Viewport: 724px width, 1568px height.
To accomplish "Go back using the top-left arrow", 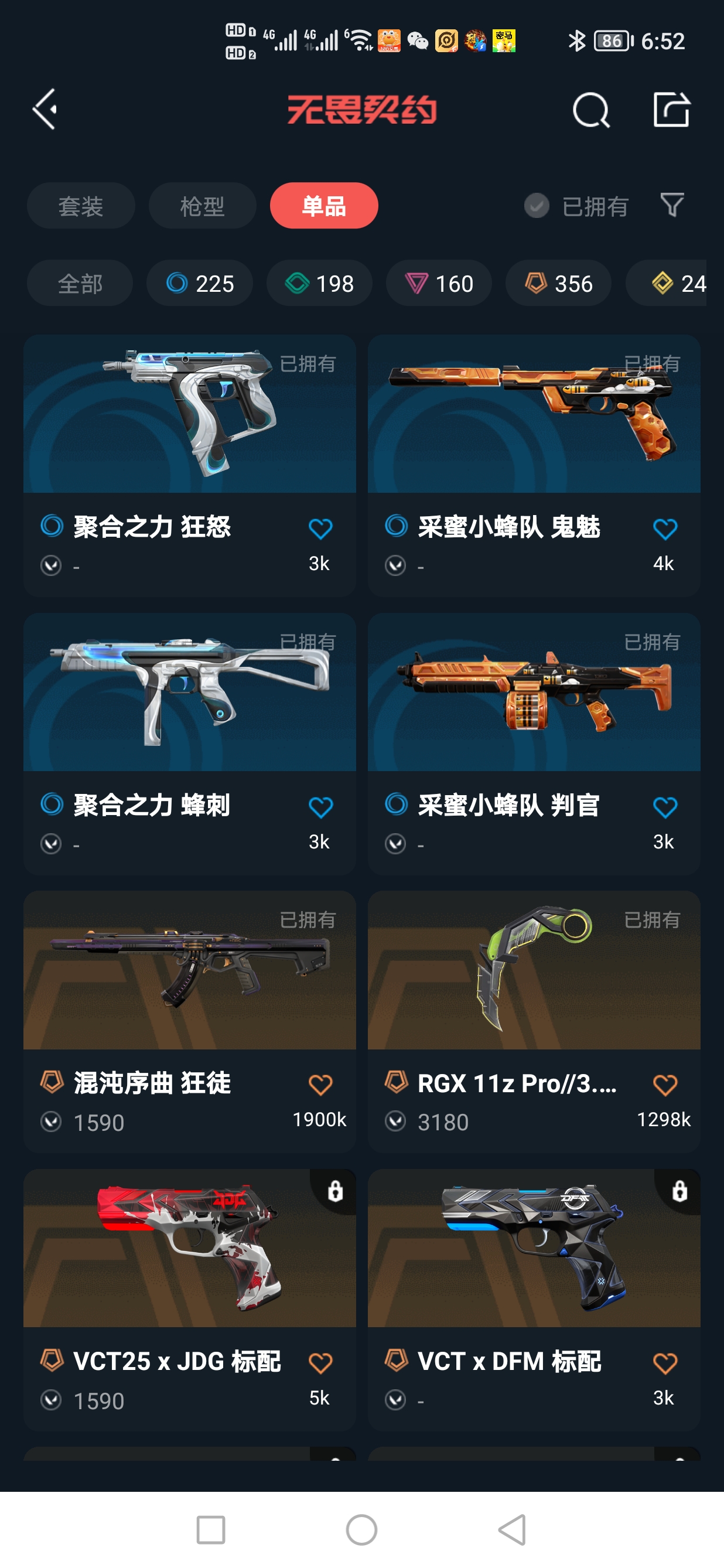I will 45,110.
